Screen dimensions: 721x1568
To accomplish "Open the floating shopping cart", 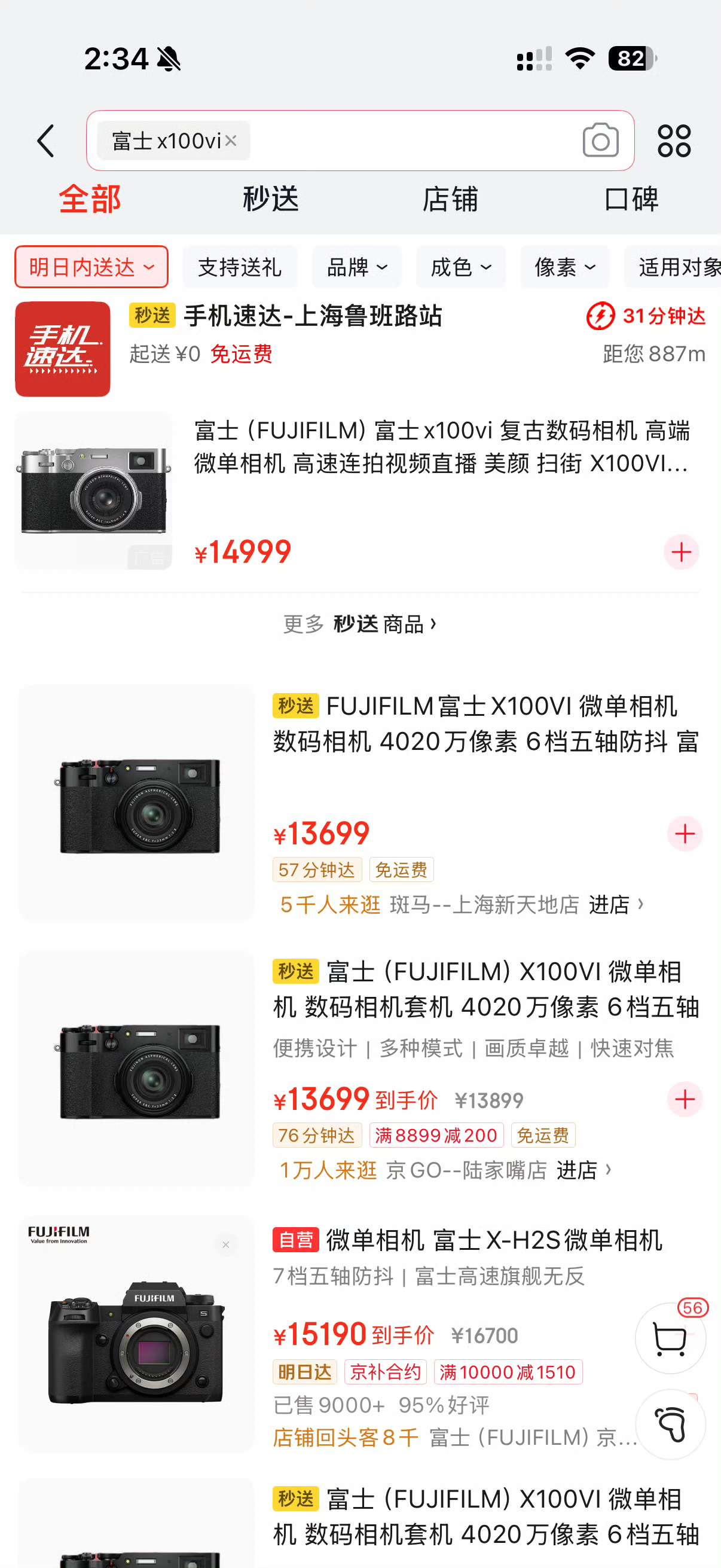I will point(670,1338).
